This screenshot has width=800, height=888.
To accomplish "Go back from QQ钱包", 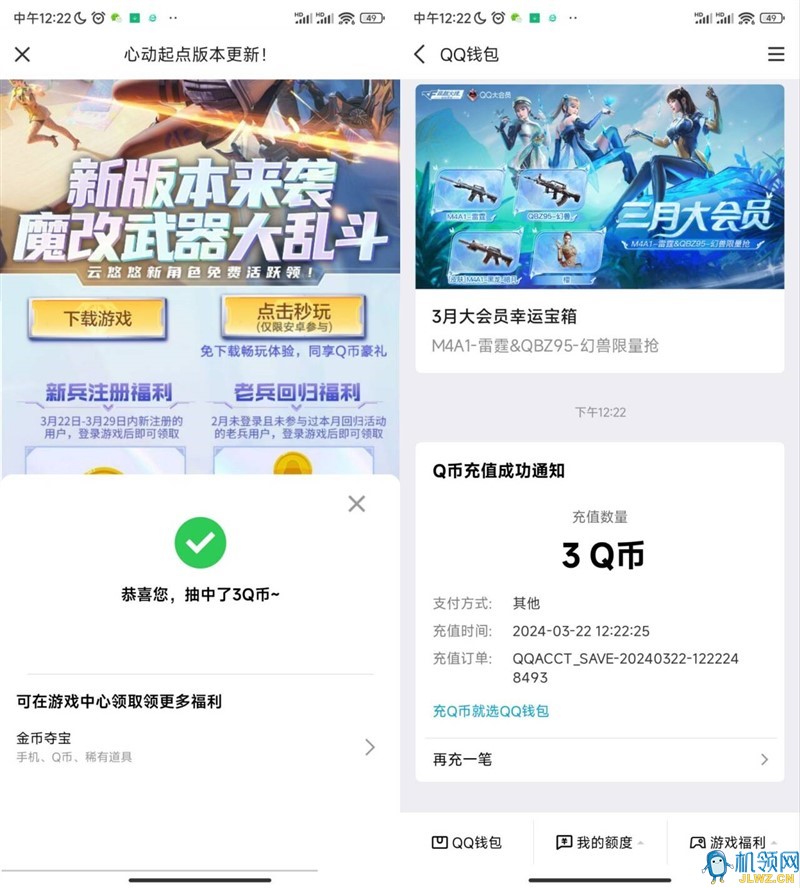I will [x=420, y=54].
